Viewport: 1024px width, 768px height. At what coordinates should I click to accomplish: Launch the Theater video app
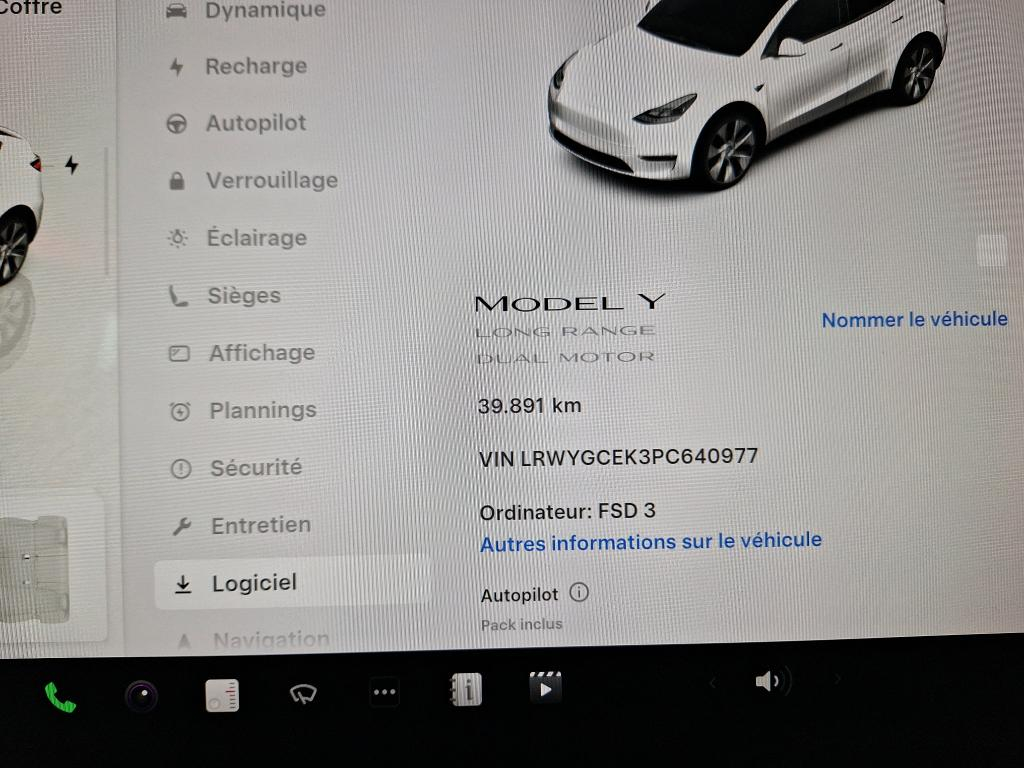point(545,687)
